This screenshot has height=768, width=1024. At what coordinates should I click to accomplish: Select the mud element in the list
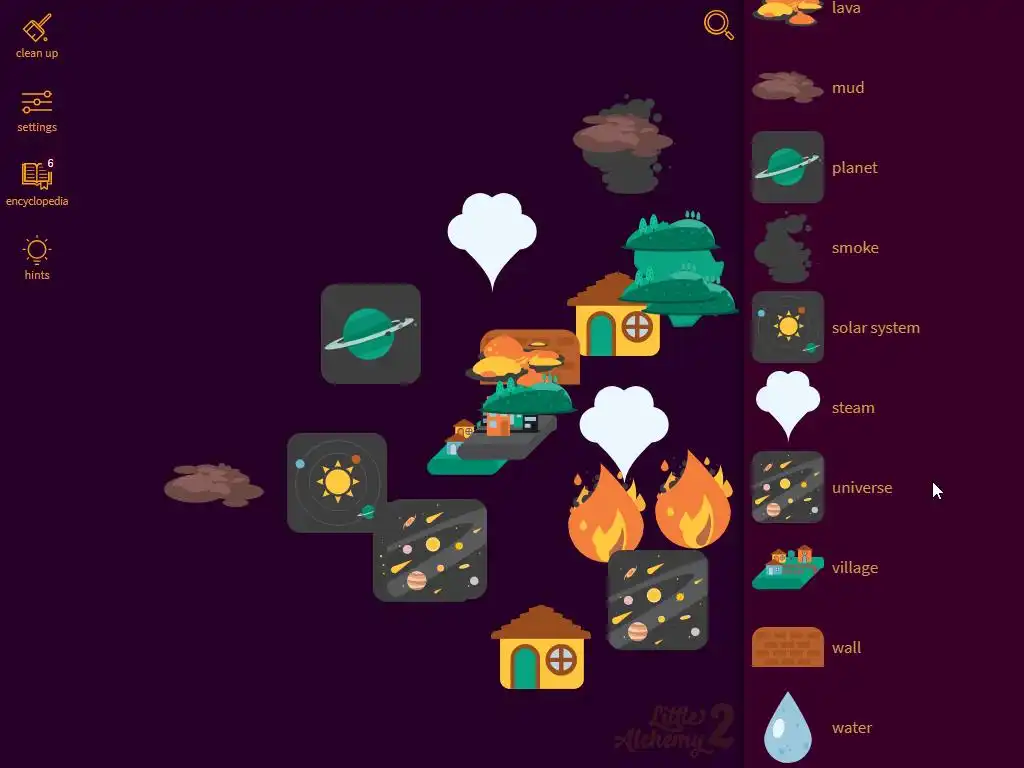(x=788, y=87)
